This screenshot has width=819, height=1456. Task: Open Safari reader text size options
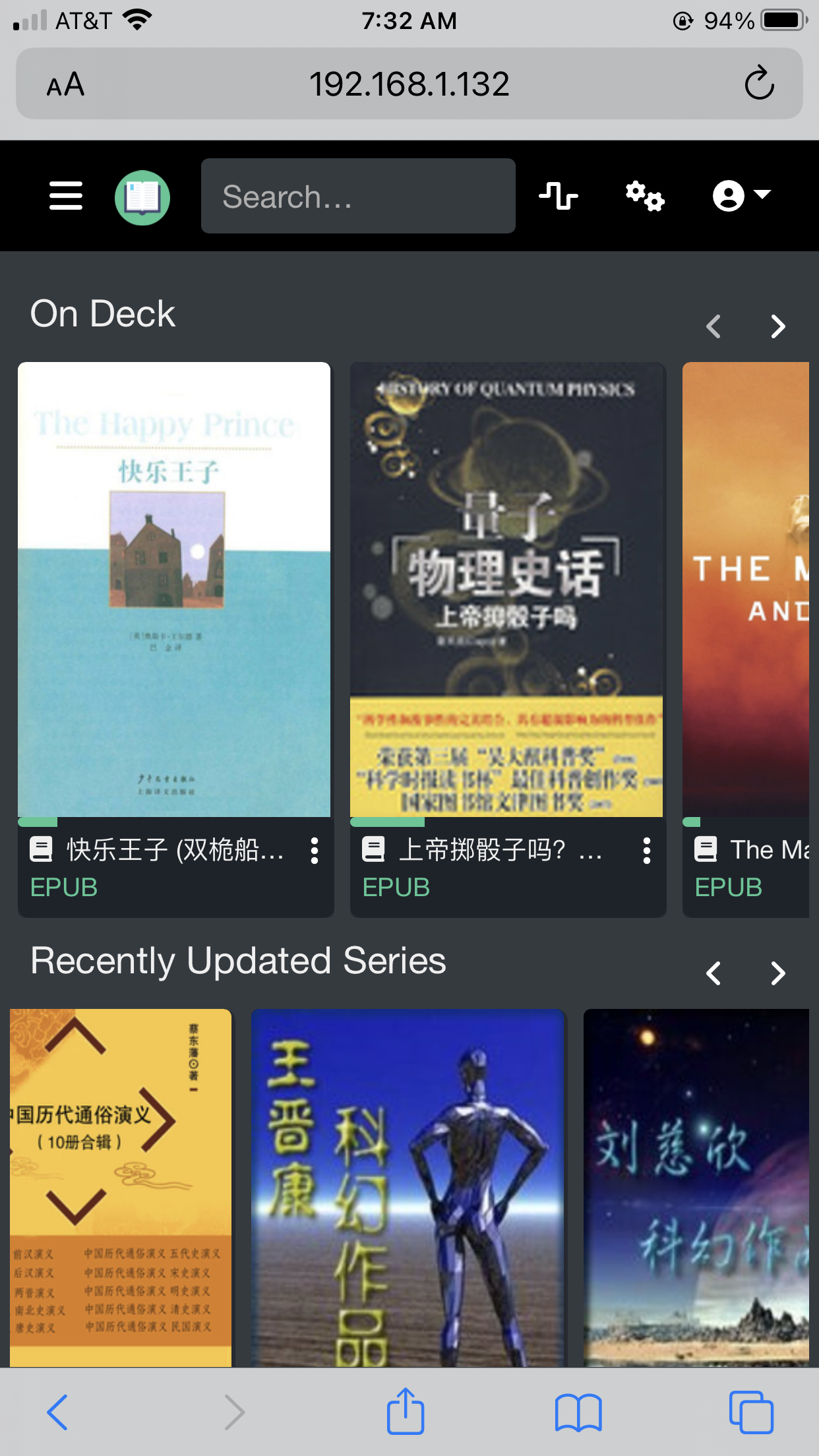(66, 84)
